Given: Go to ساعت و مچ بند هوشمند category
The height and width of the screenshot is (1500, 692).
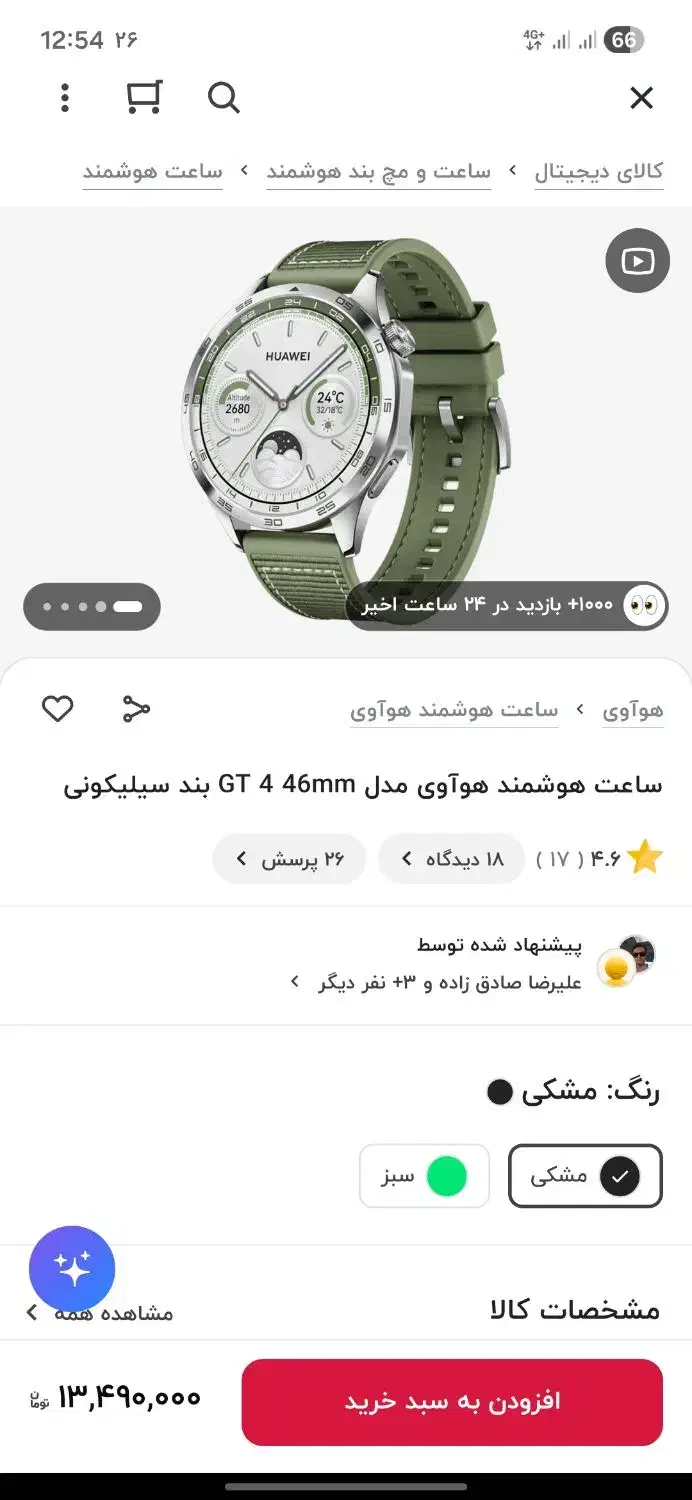Looking at the screenshot, I should pyautogui.click(x=378, y=171).
